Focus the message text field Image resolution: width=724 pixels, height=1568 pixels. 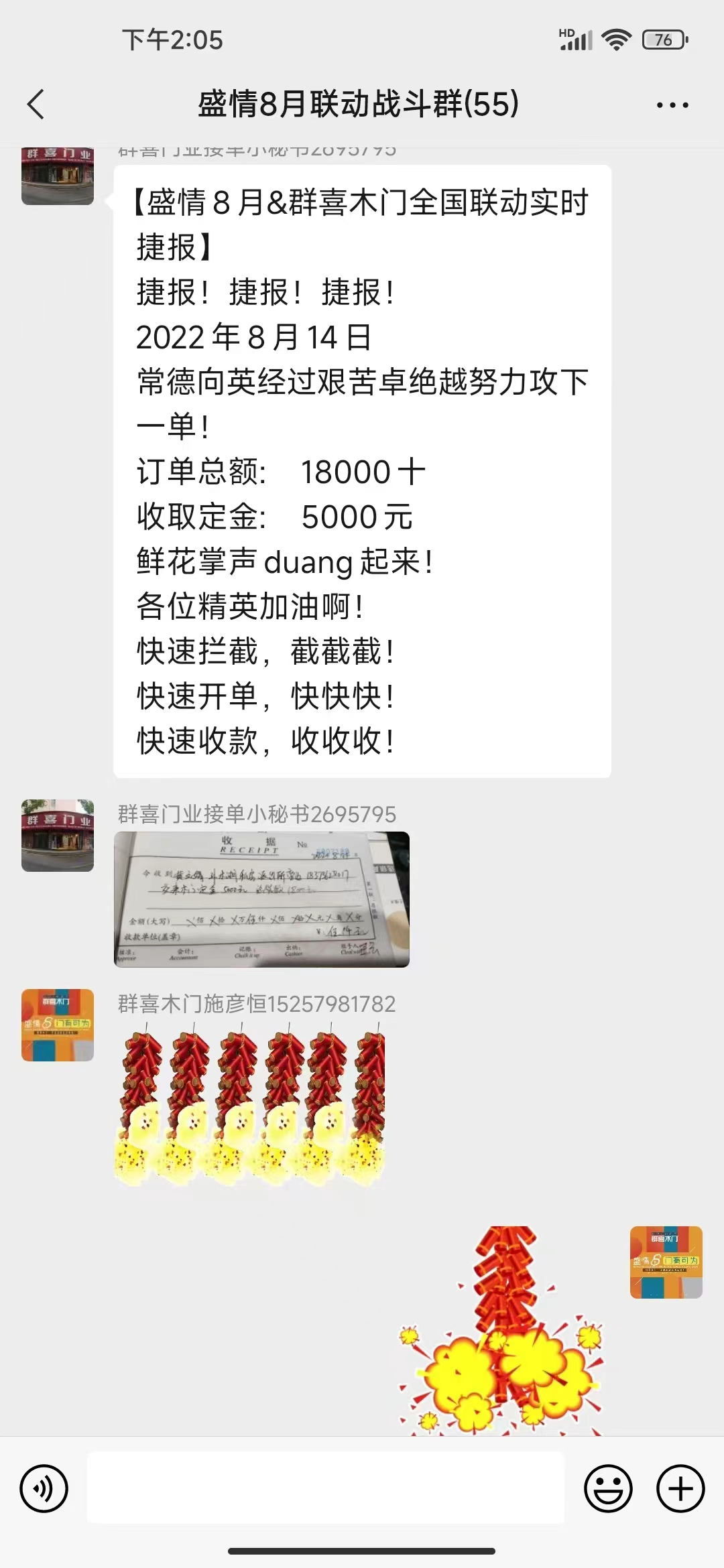tap(326, 1488)
